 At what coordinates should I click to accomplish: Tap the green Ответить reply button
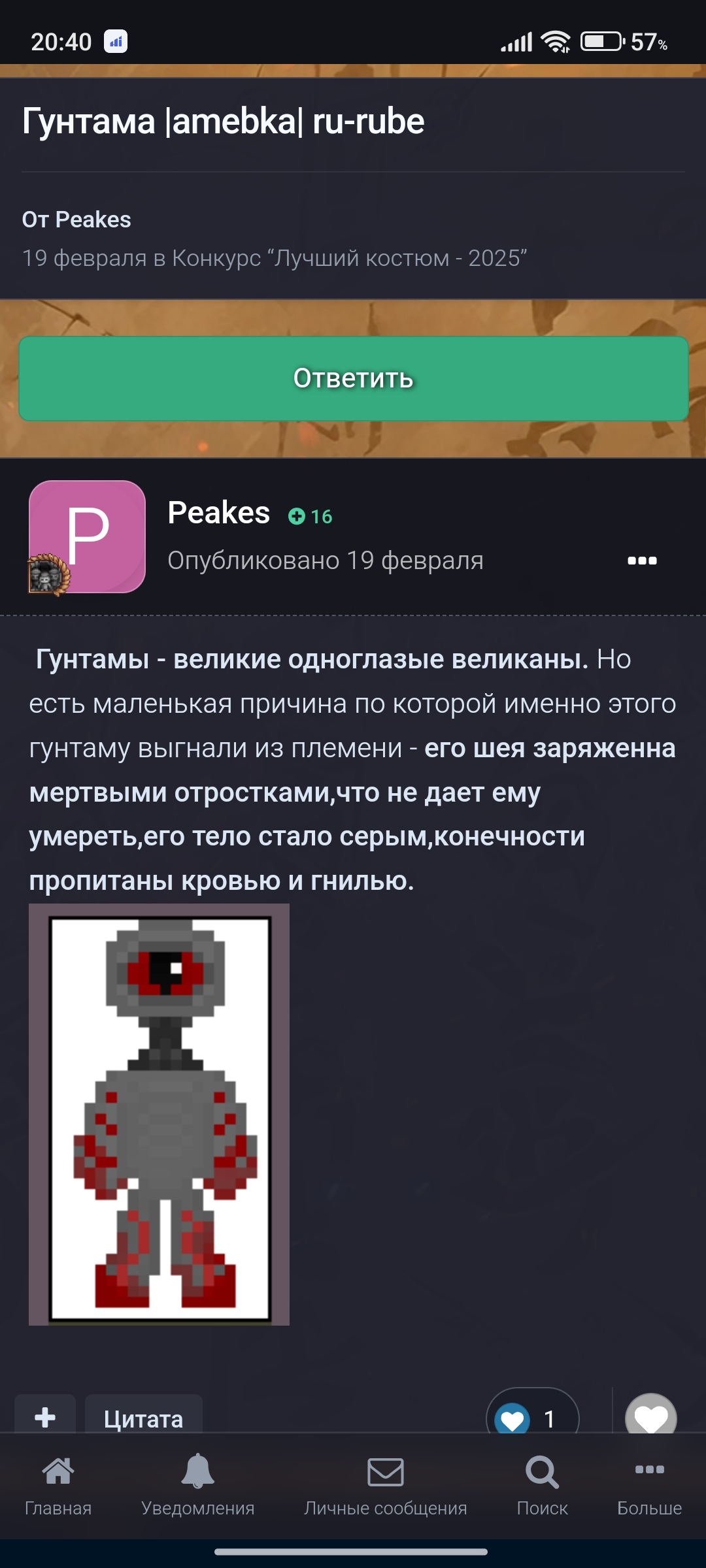click(x=353, y=378)
